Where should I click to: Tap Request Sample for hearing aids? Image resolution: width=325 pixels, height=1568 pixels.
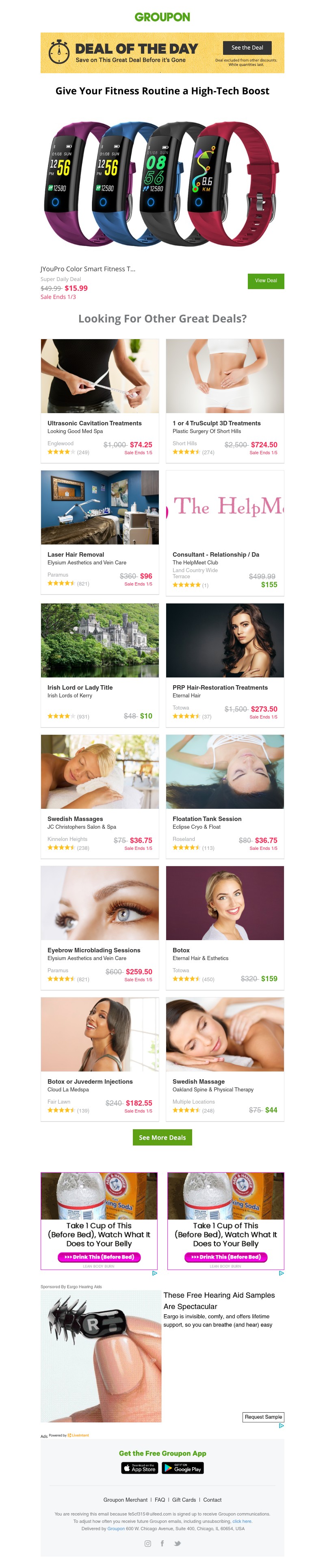tap(263, 1417)
